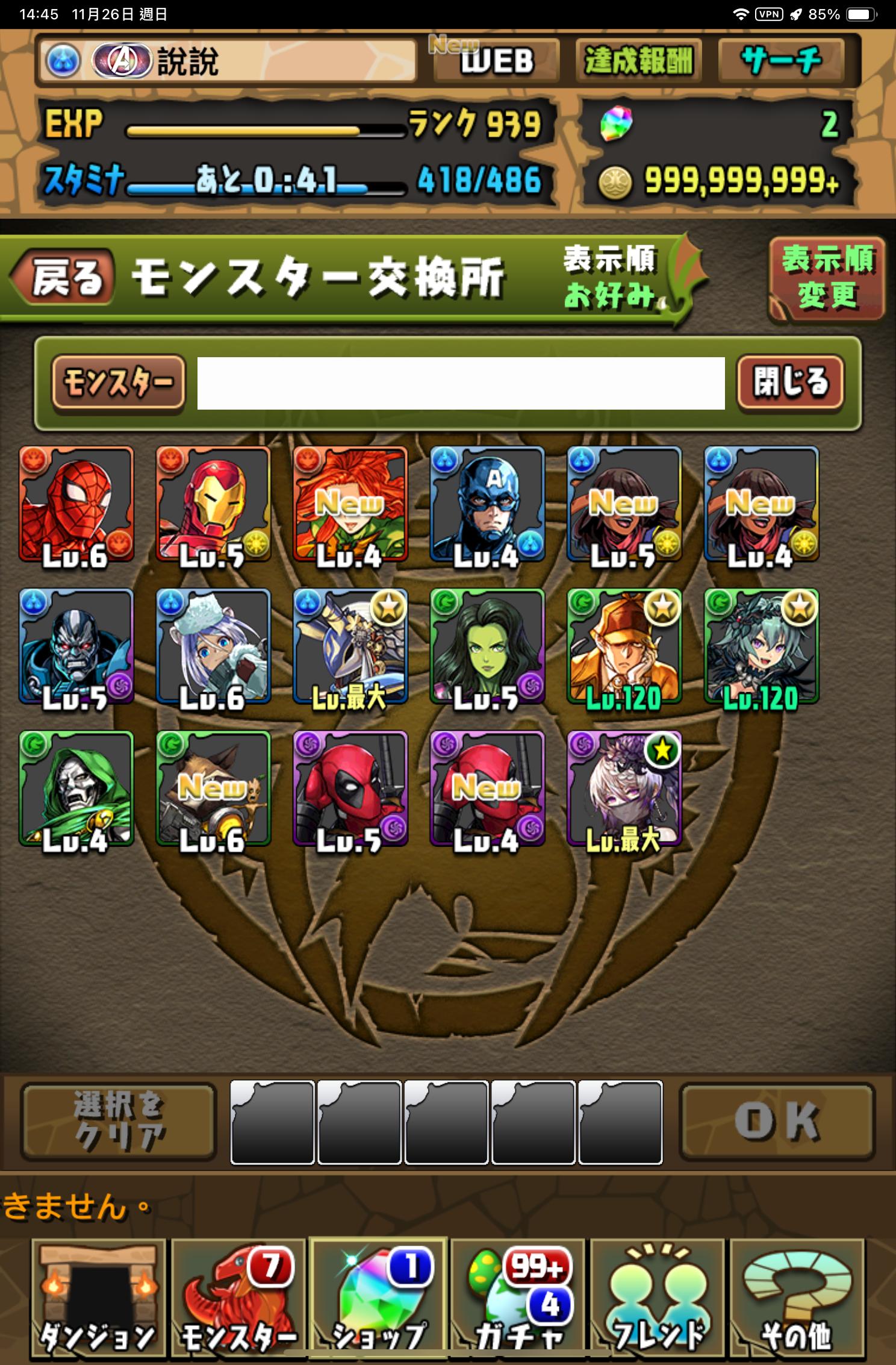This screenshot has height=1365, width=896.
Task: Open the サーチ search button
Action: [x=781, y=61]
